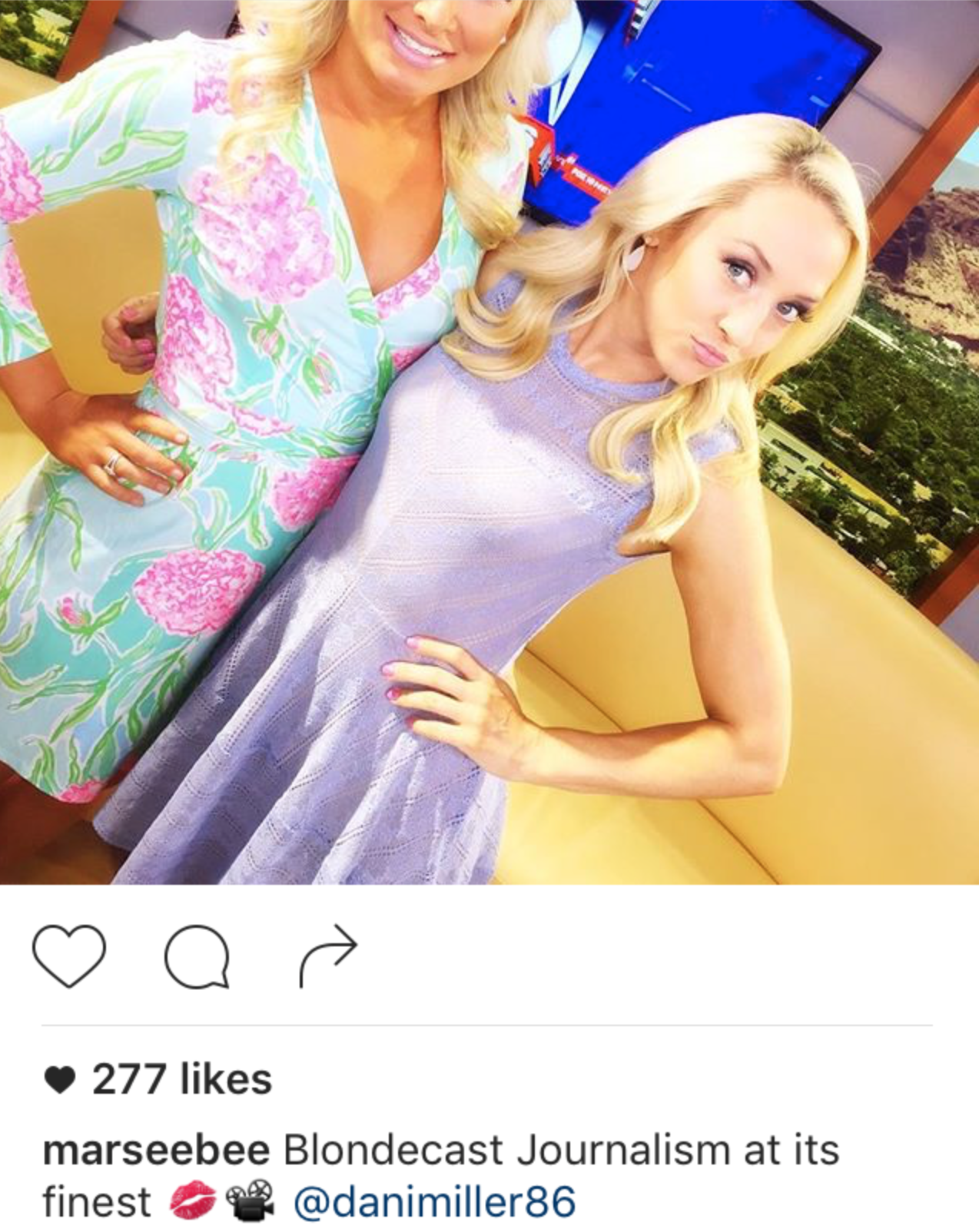This screenshot has height=1232, width=979.
Task: Open the marseebee profile
Action: pyautogui.click(x=156, y=1150)
